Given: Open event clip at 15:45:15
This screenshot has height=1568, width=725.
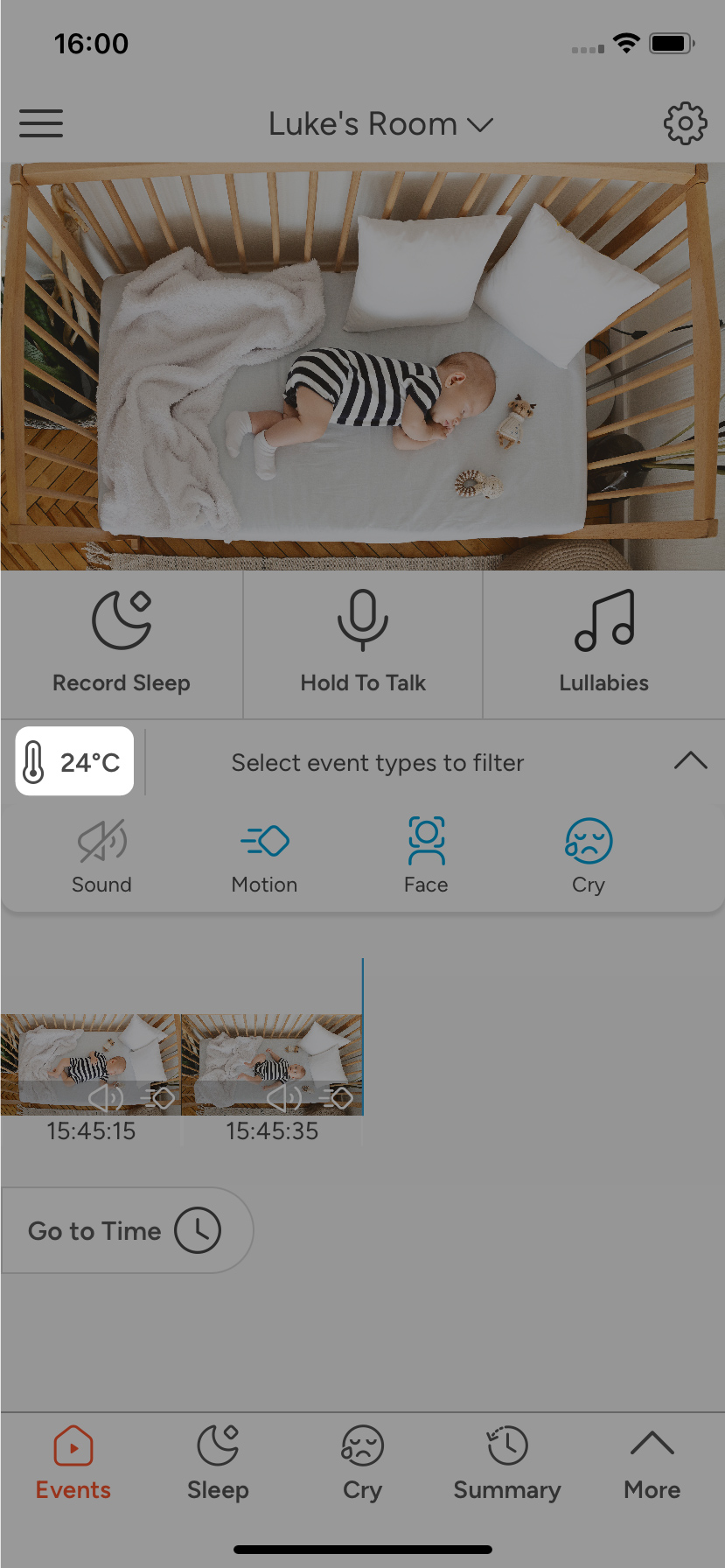Looking at the screenshot, I should [x=91, y=1064].
